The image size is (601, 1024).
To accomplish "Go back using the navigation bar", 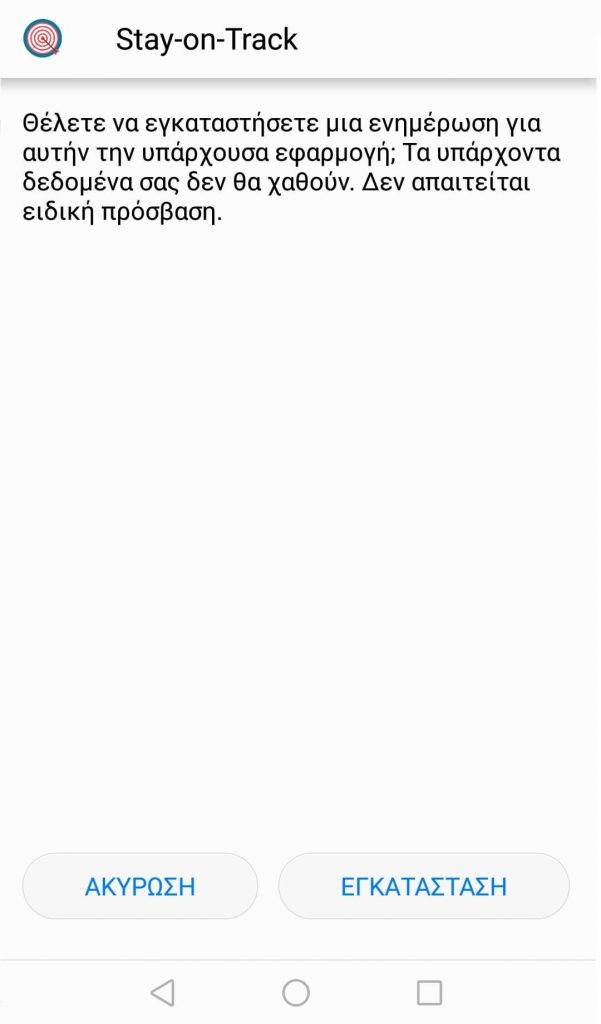I will click(x=163, y=993).
